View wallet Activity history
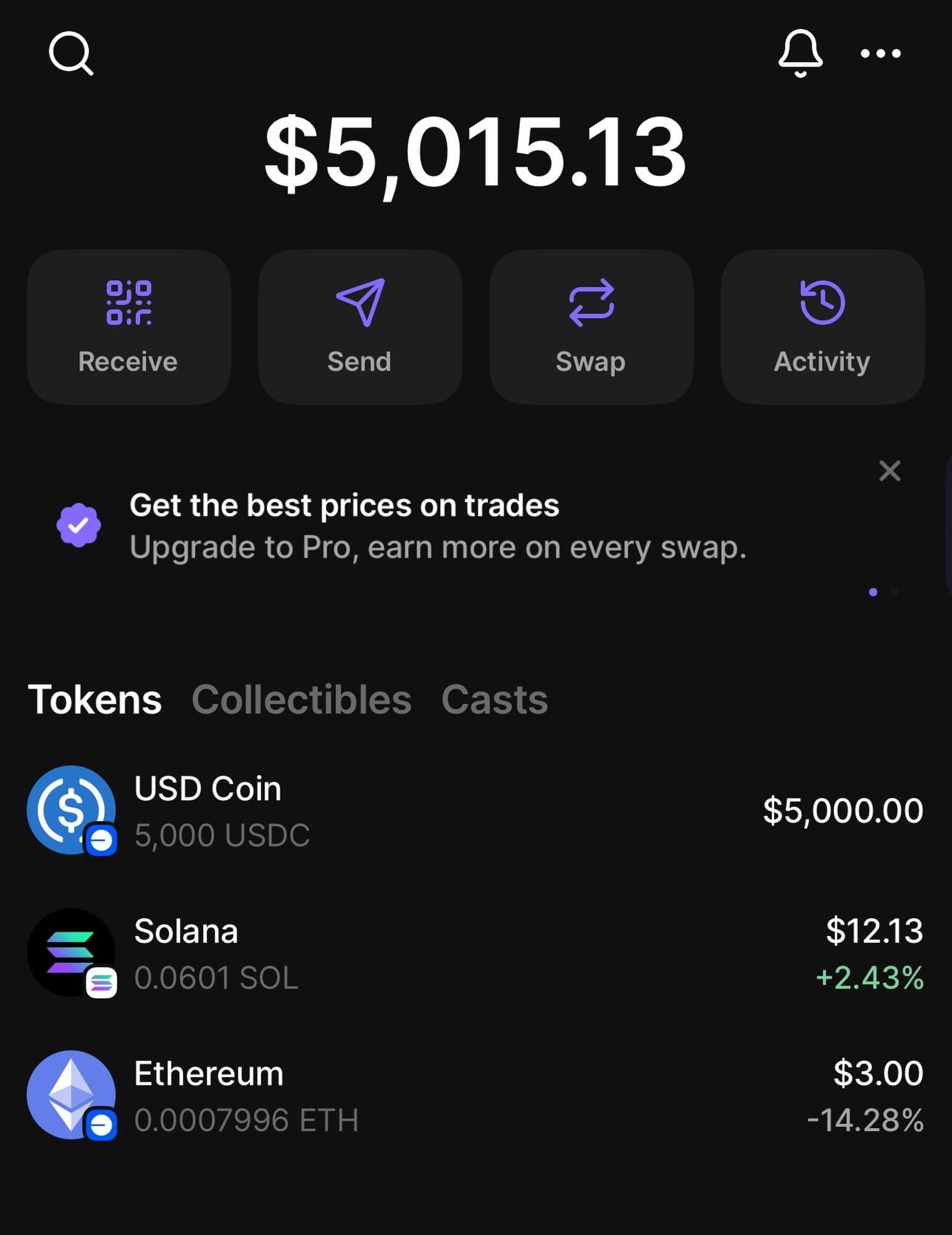Viewport: 952px width, 1235px height. click(x=822, y=327)
